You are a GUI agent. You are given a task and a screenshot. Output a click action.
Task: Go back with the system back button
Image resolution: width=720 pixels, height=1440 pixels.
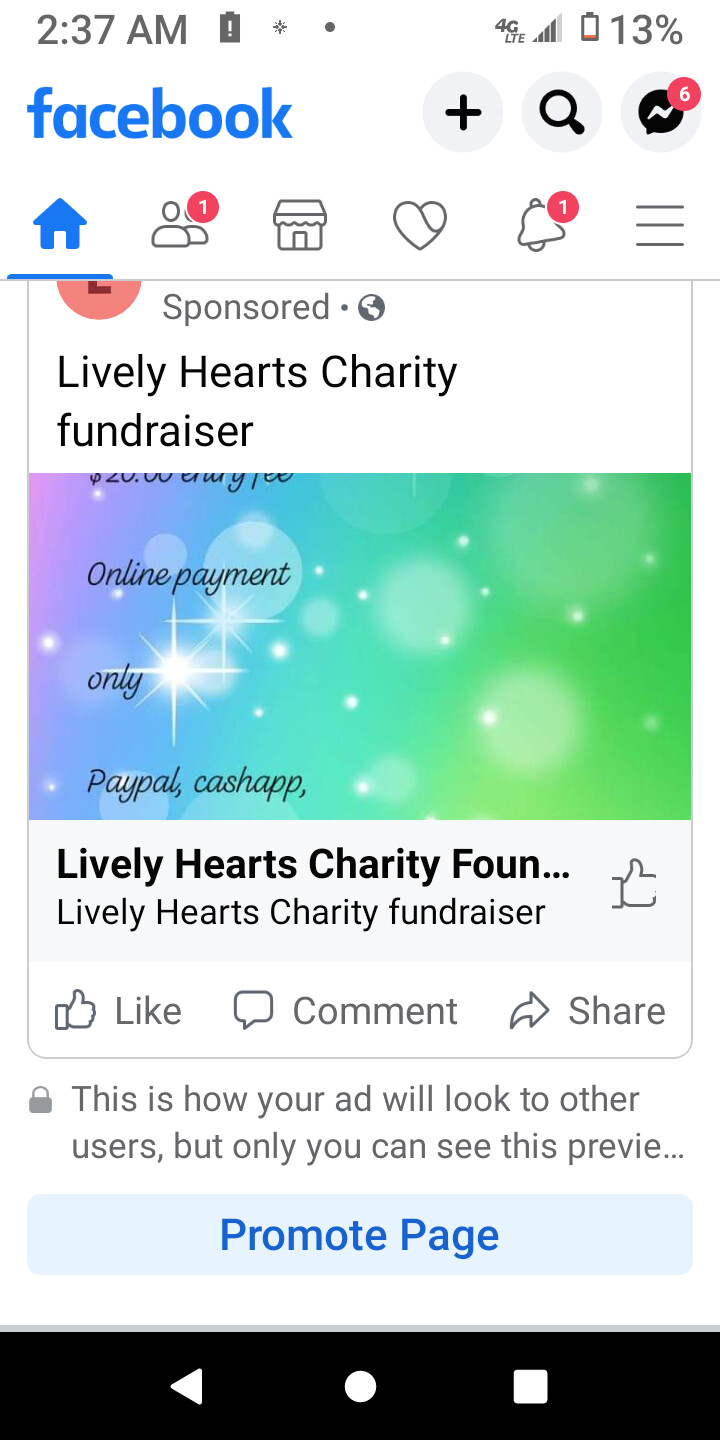point(187,1387)
